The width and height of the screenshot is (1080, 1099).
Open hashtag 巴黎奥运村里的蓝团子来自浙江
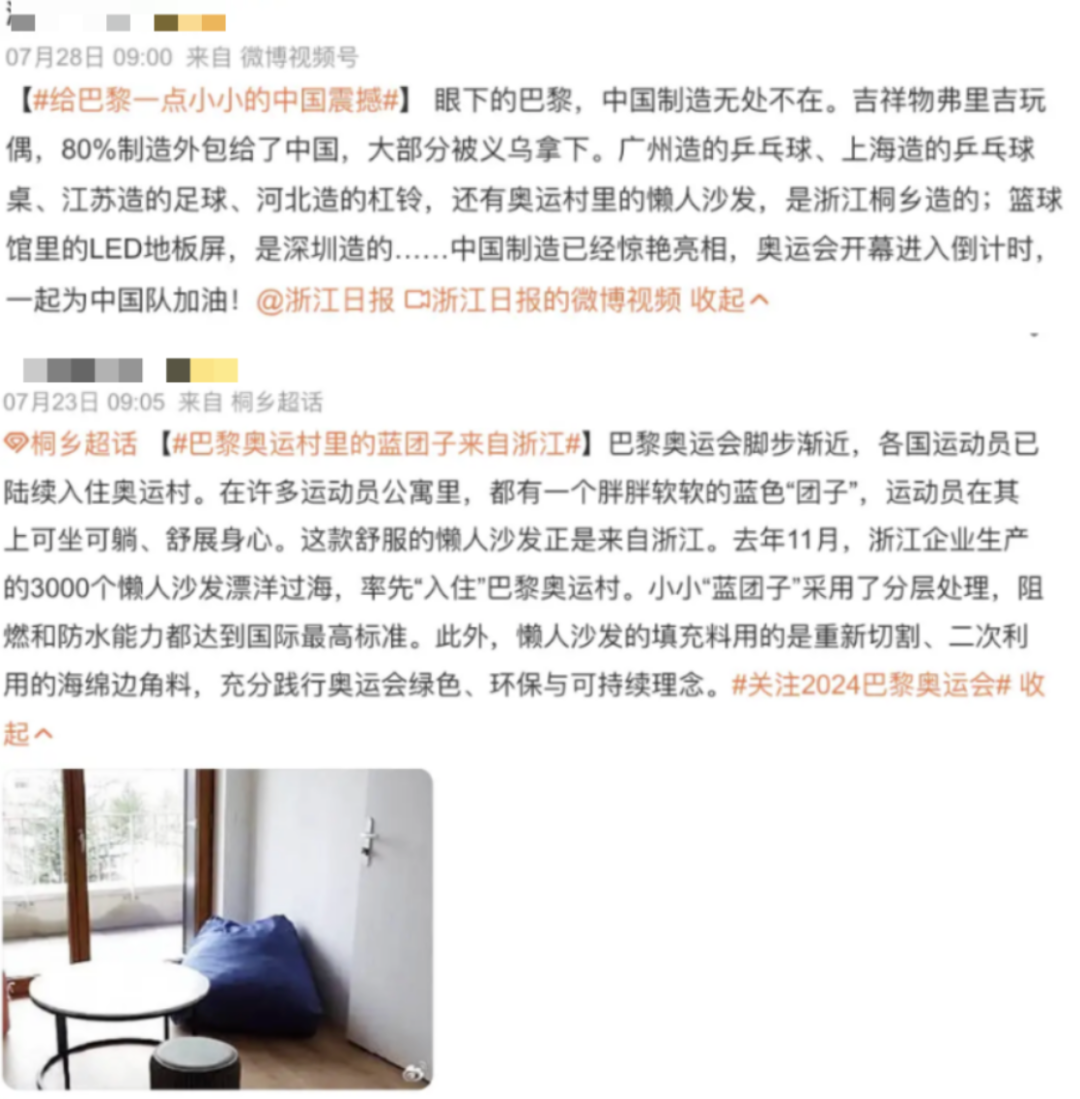(376, 444)
